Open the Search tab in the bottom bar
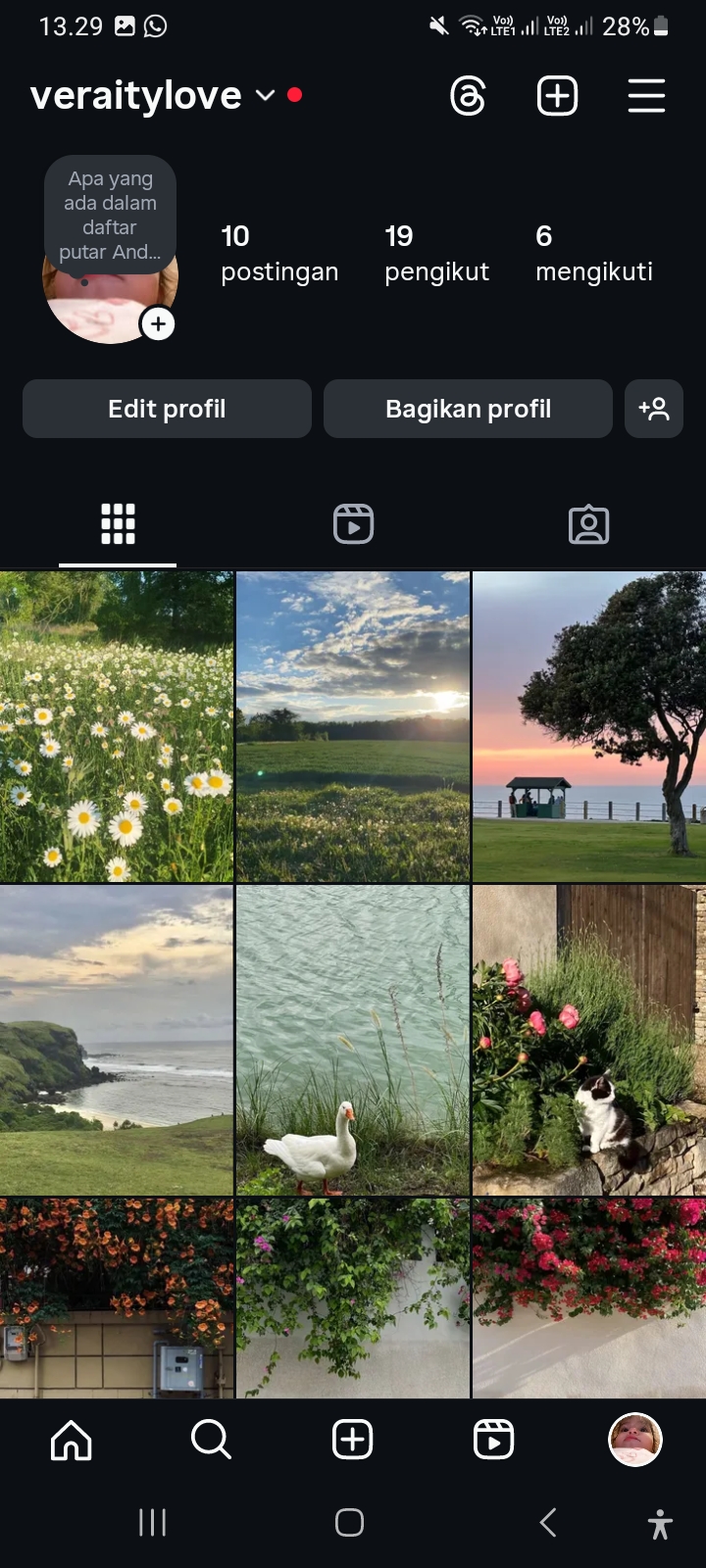Viewport: 706px width, 1568px height. [211, 1440]
